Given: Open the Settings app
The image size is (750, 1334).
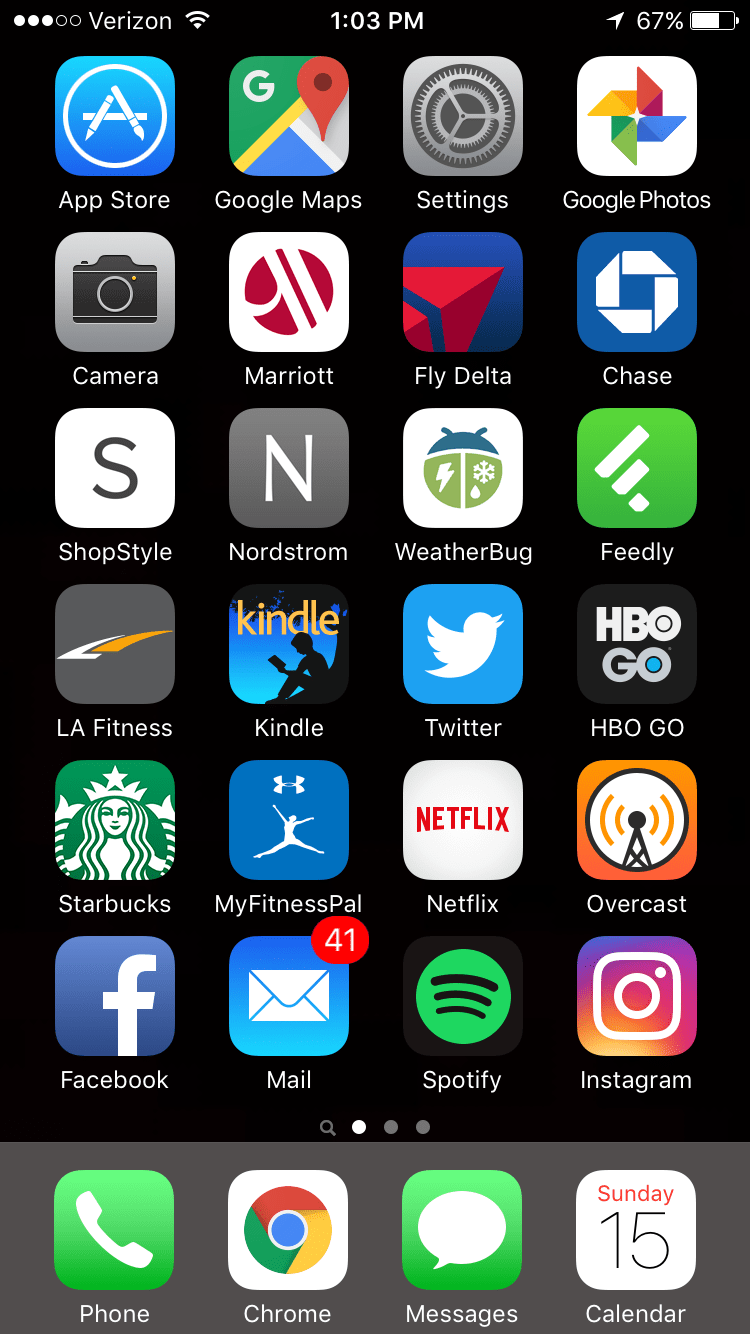Looking at the screenshot, I should pyautogui.click(x=463, y=116).
